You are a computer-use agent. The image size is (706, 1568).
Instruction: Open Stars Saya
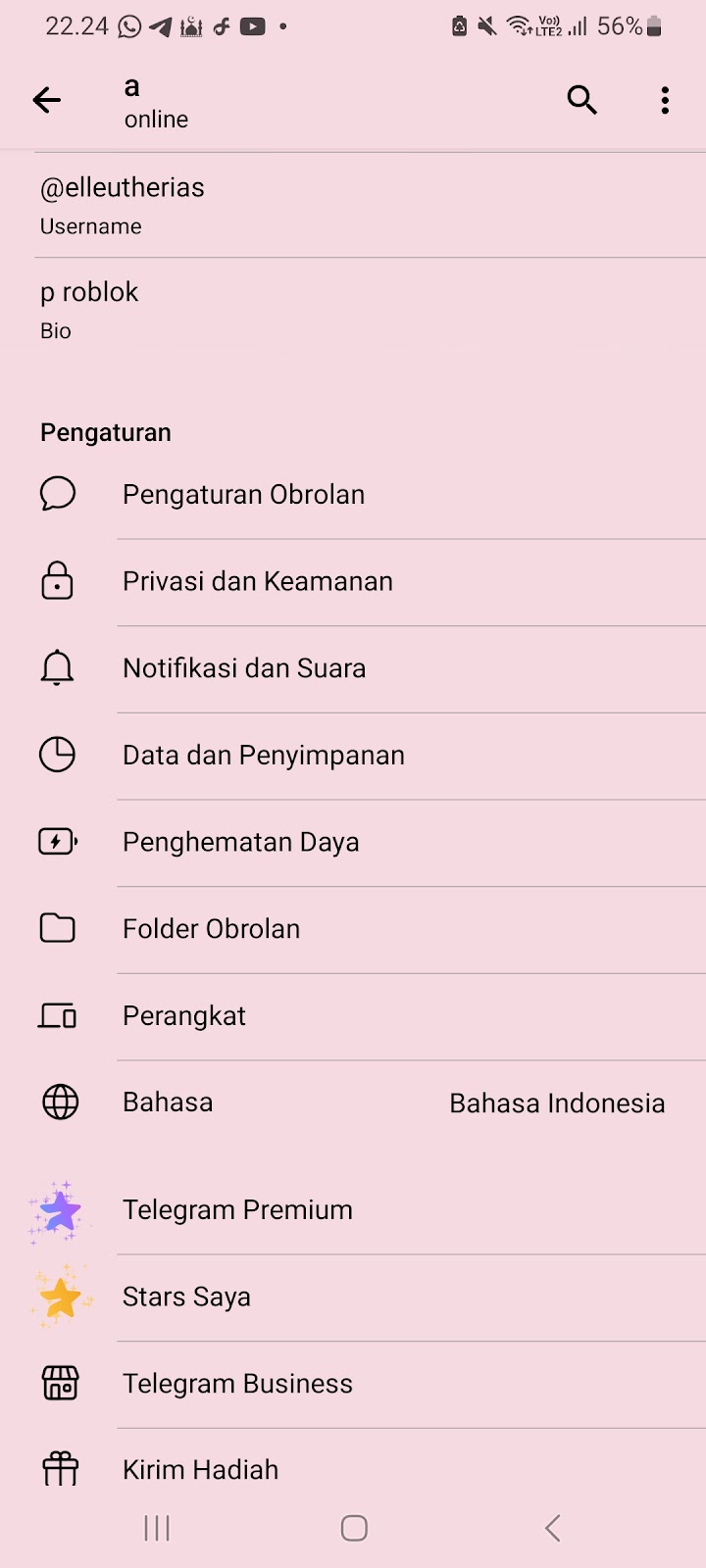pyautogui.click(x=353, y=1298)
